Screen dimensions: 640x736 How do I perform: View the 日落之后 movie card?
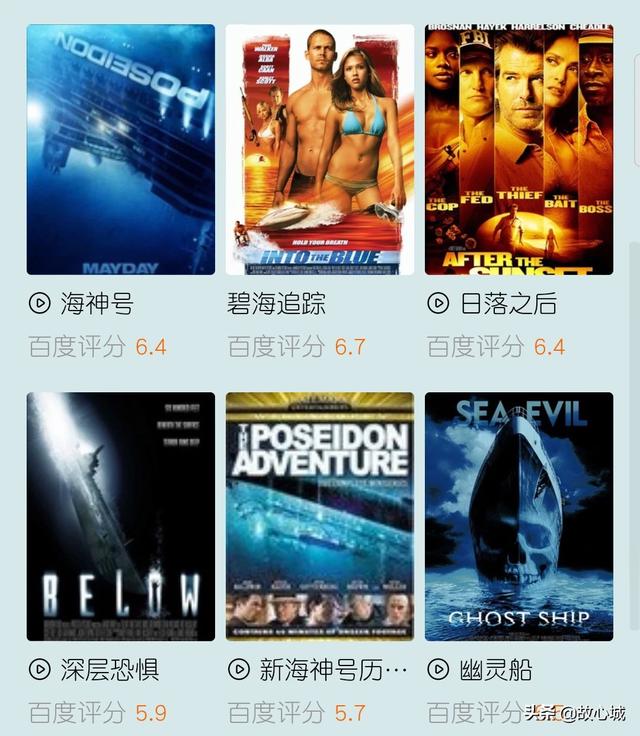coord(519,150)
